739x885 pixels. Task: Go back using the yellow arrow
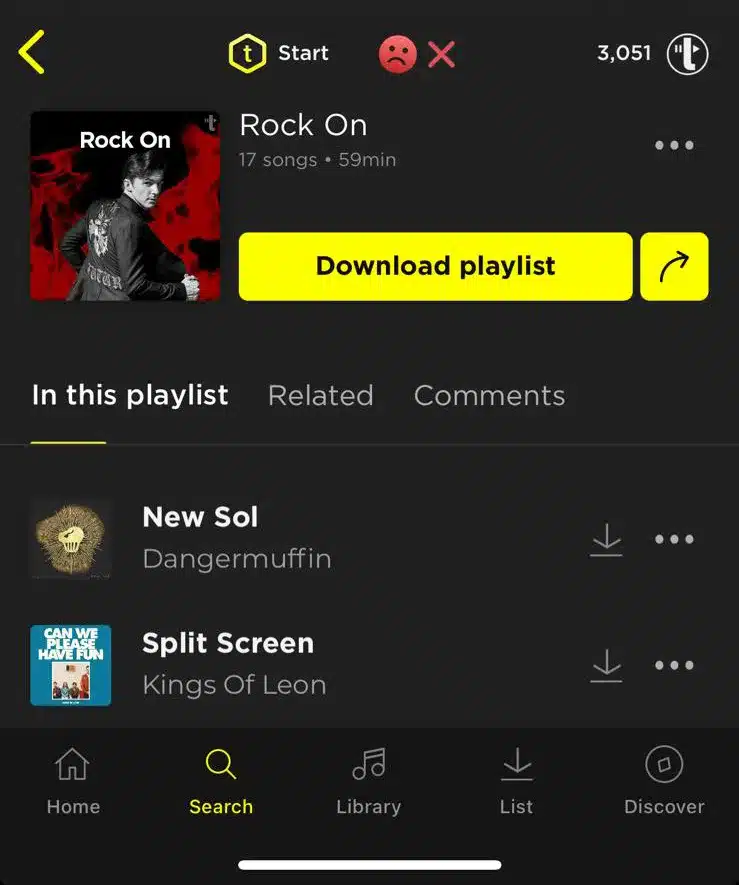[x=32, y=53]
